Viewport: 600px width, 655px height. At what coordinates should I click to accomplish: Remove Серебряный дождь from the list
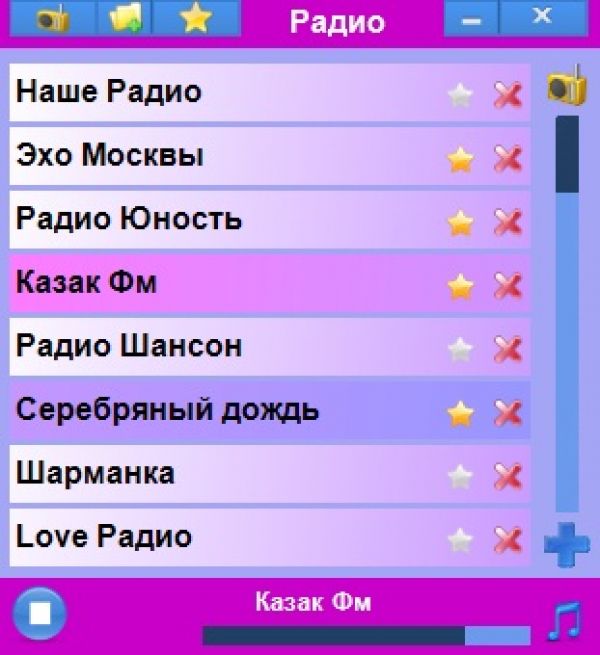[508, 412]
